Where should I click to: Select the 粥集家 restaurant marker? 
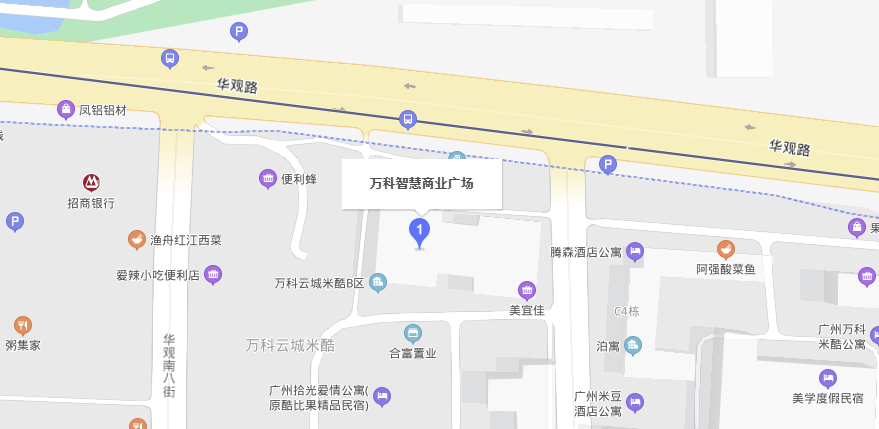[22, 326]
